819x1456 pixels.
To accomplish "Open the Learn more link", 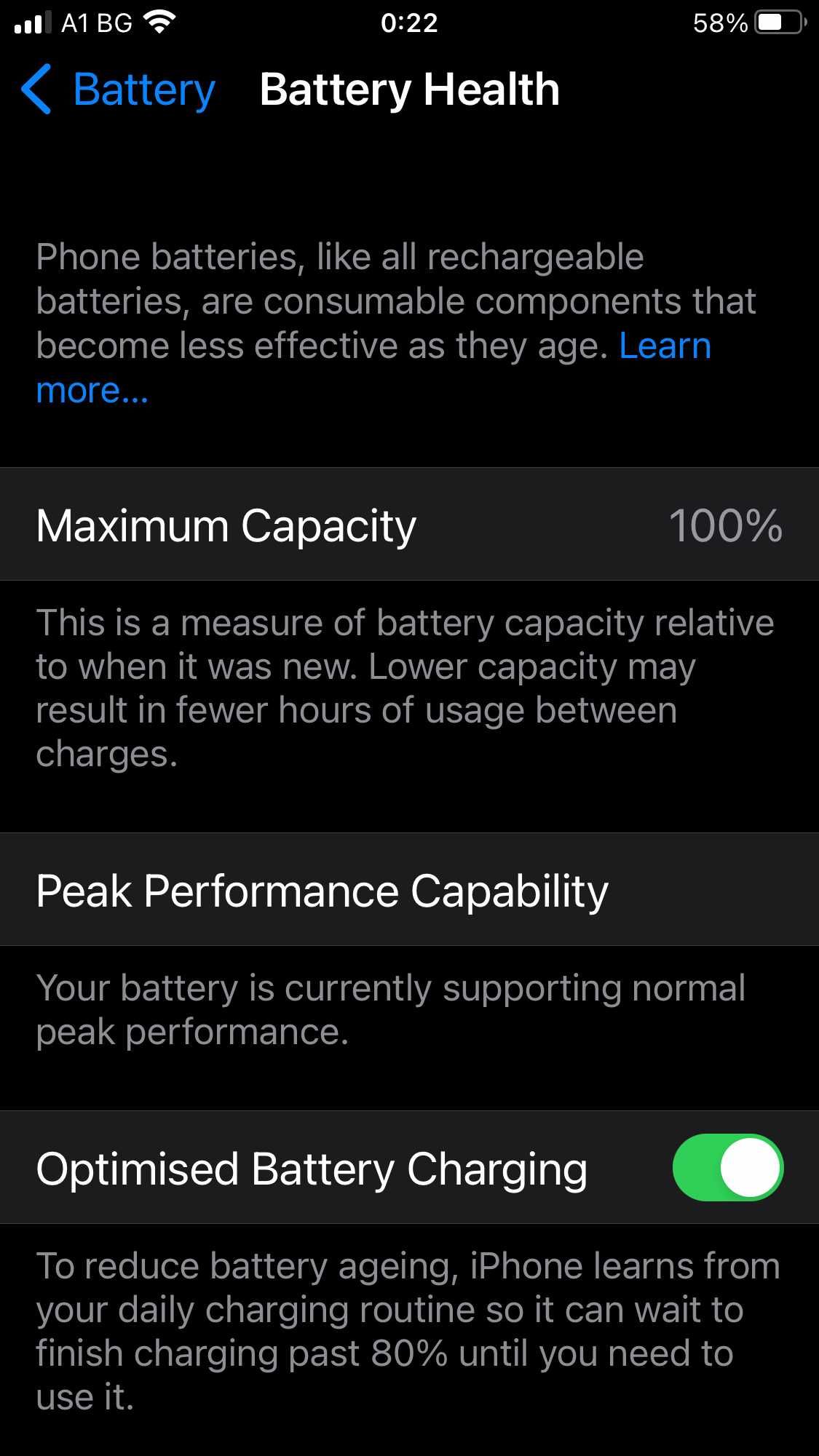I will [664, 346].
